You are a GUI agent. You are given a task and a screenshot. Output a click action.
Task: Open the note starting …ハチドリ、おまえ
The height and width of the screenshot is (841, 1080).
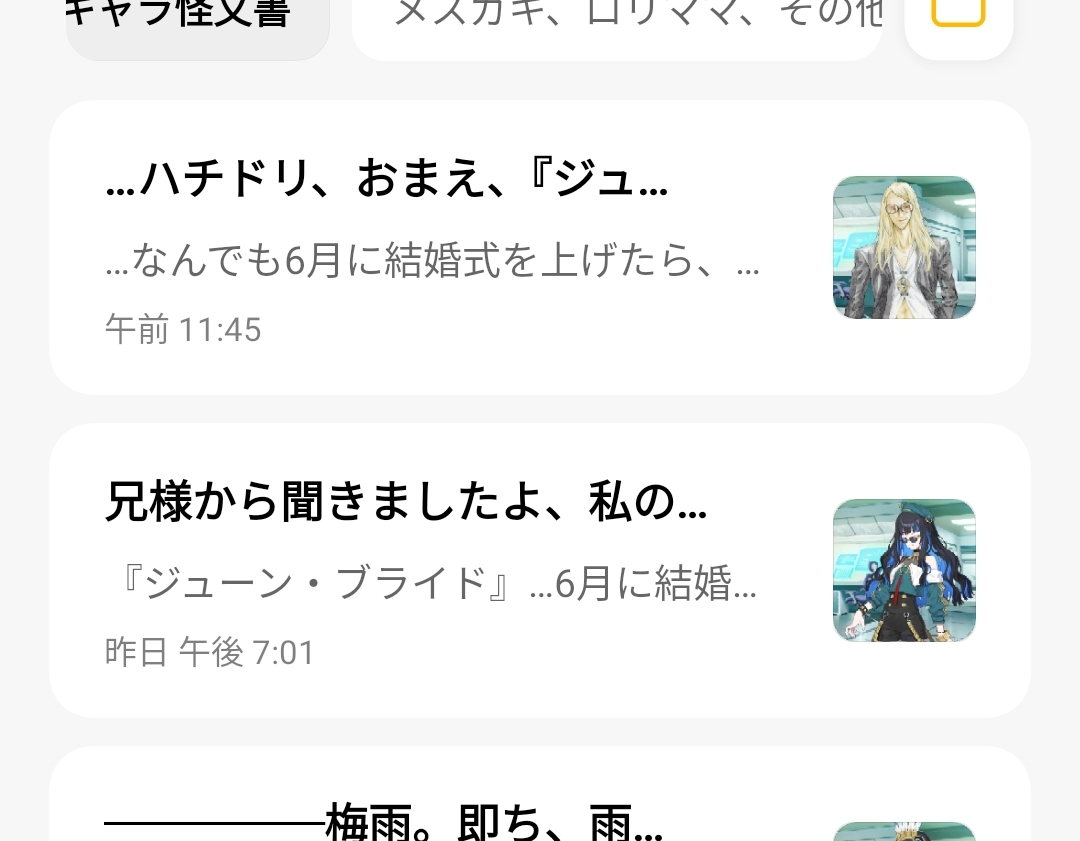[x=539, y=247]
